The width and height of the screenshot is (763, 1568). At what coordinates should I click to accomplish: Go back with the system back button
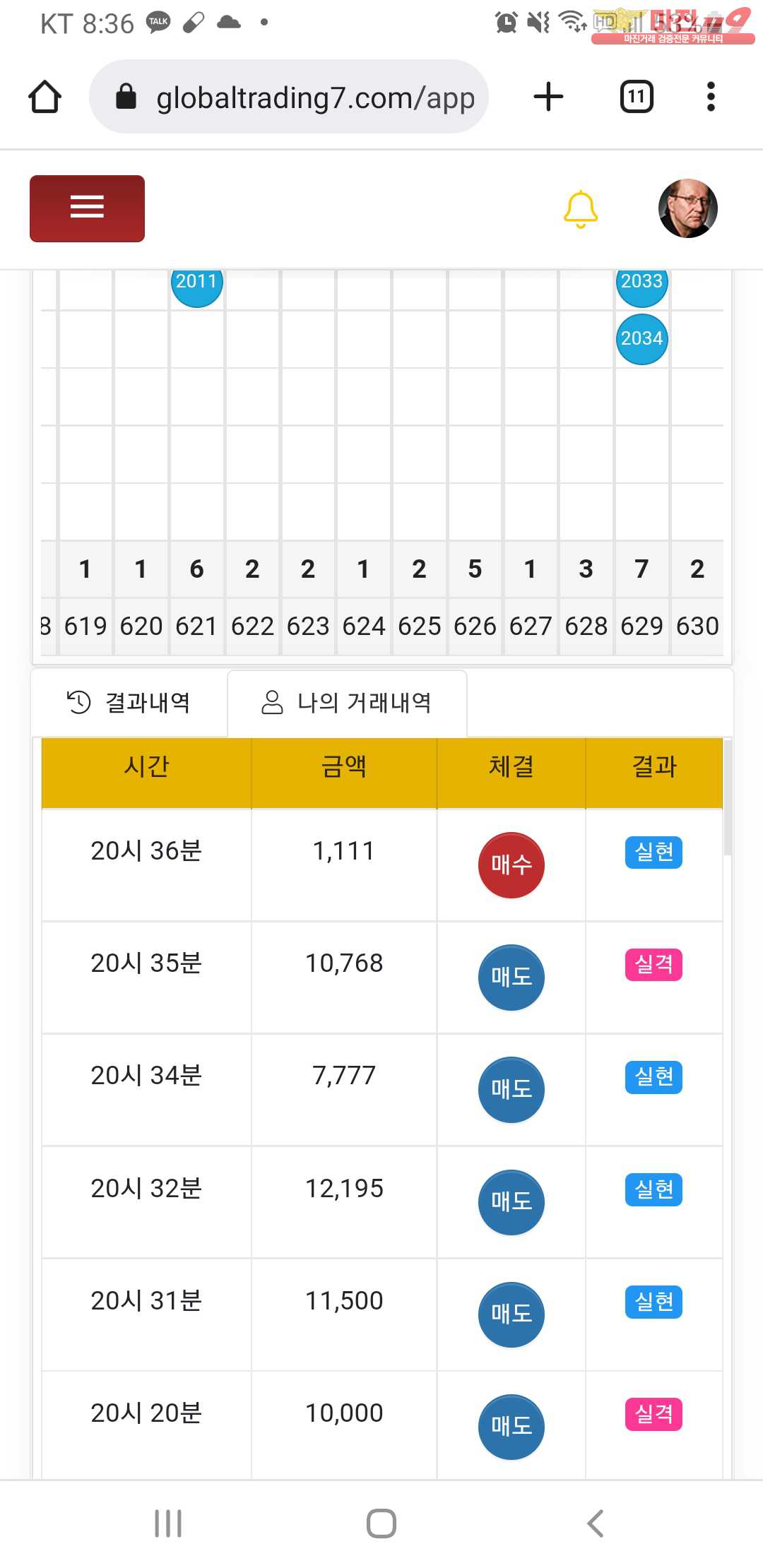(x=596, y=1524)
